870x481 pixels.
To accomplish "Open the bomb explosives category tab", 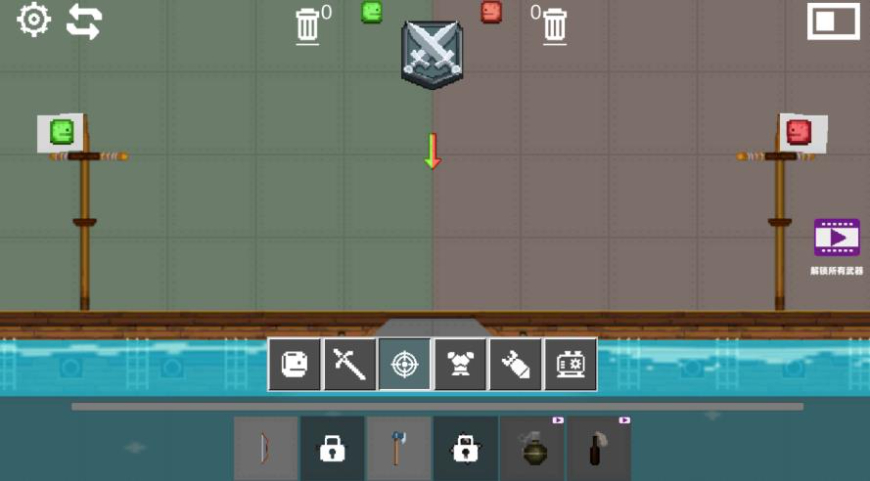I will coord(515,364).
